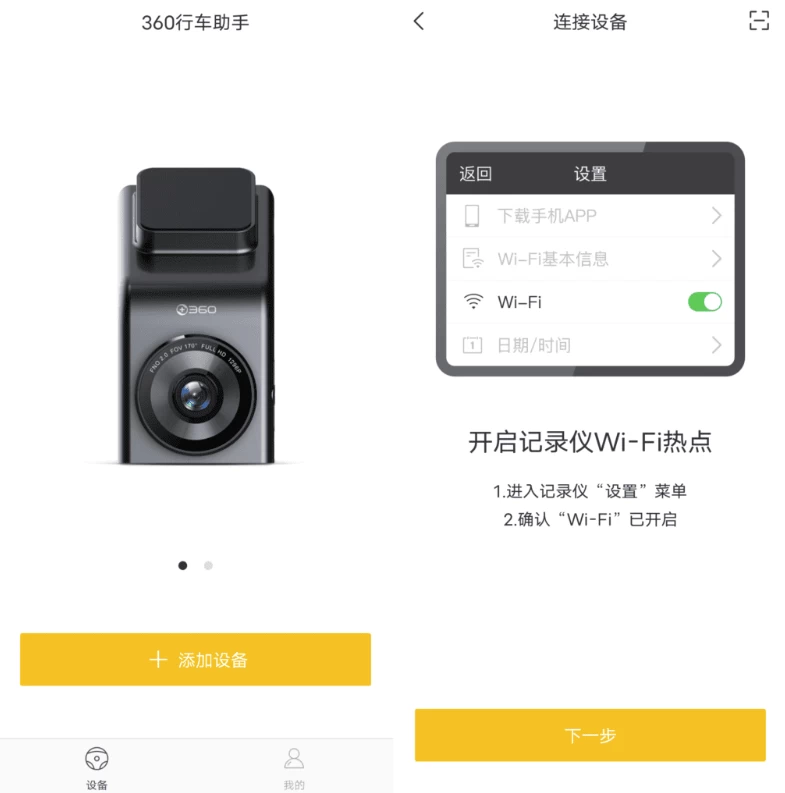Continue with the 下一步 button
Viewport: 785px width, 793px height.
tap(590, 736)
